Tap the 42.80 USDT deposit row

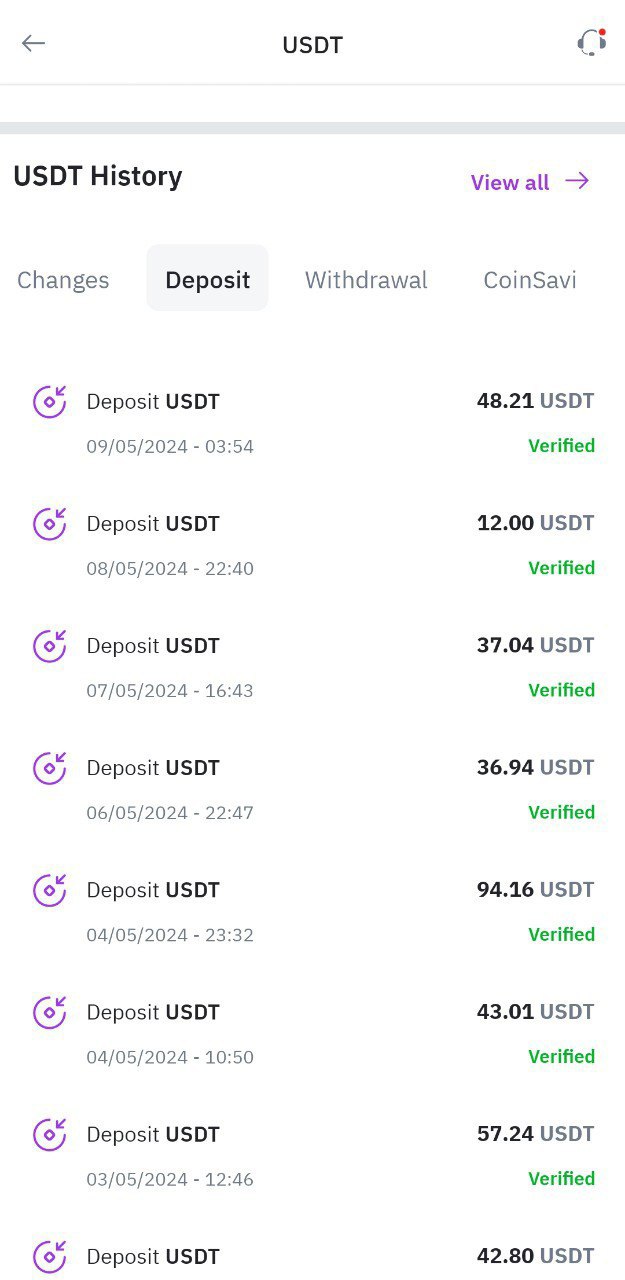coord(312,1258)
